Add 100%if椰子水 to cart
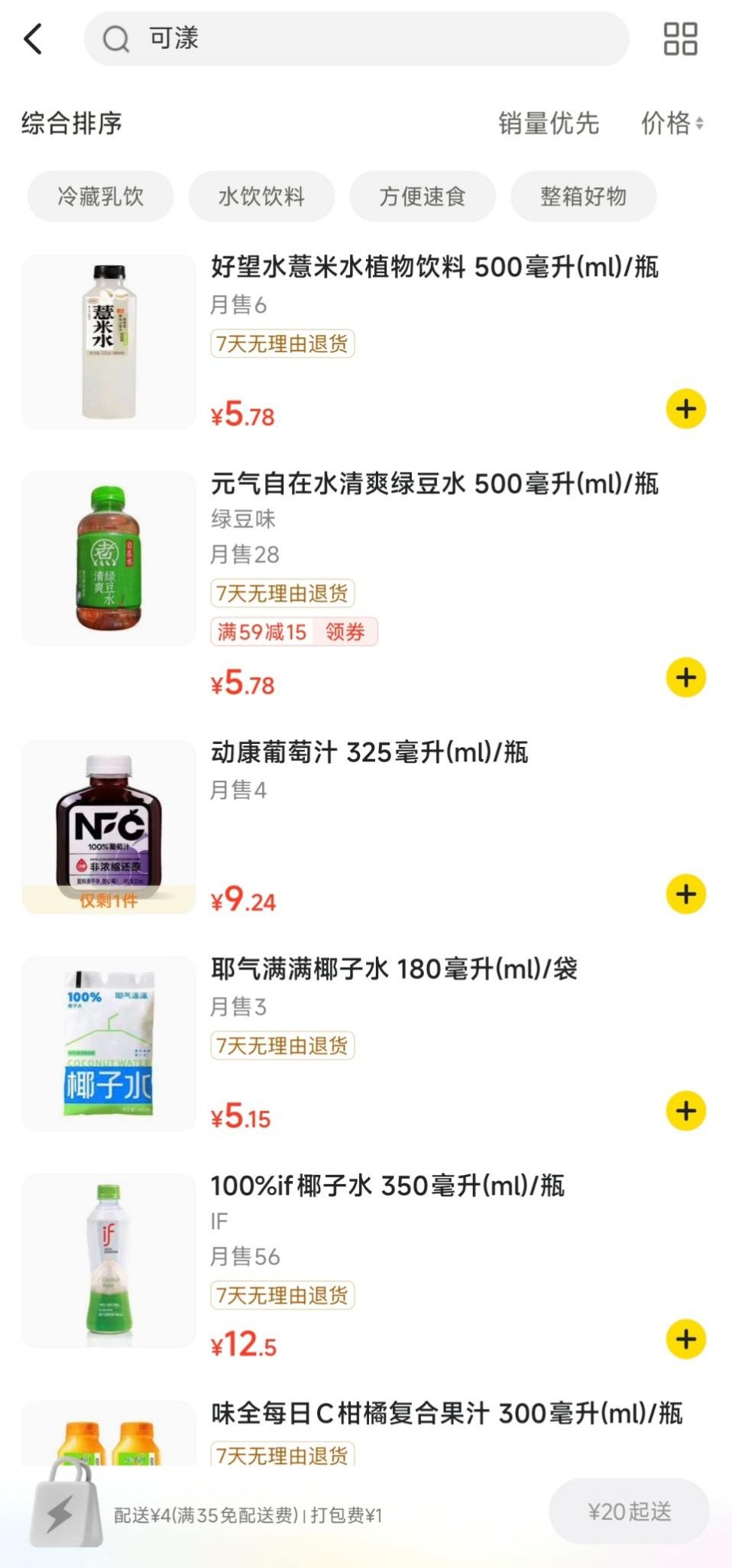The width and height of the screenshot is (732, 1568). (x=685, y=1339)
